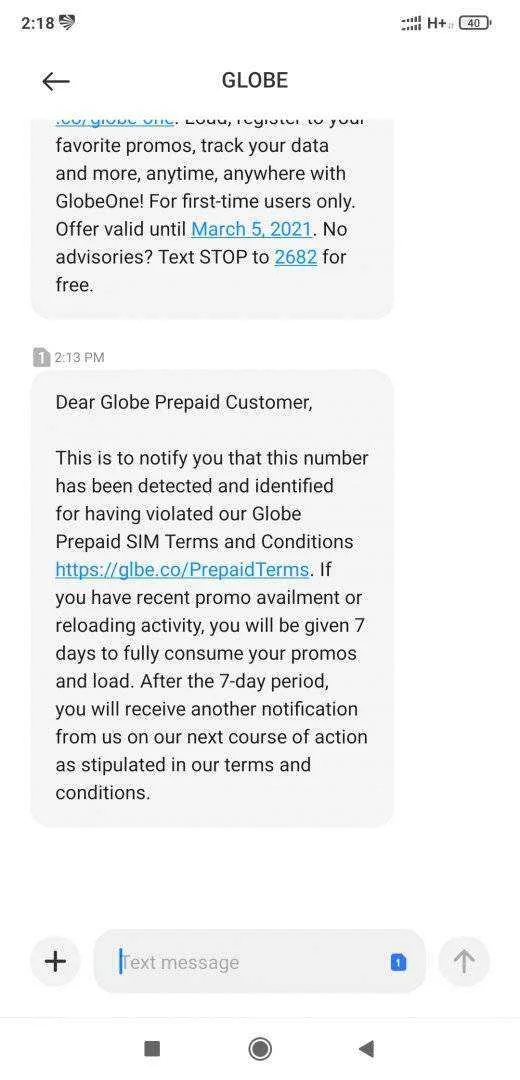This screenshot has height=1080, width=520.
Task: Go back using the top-left arrow
Action: pos(56,81)
